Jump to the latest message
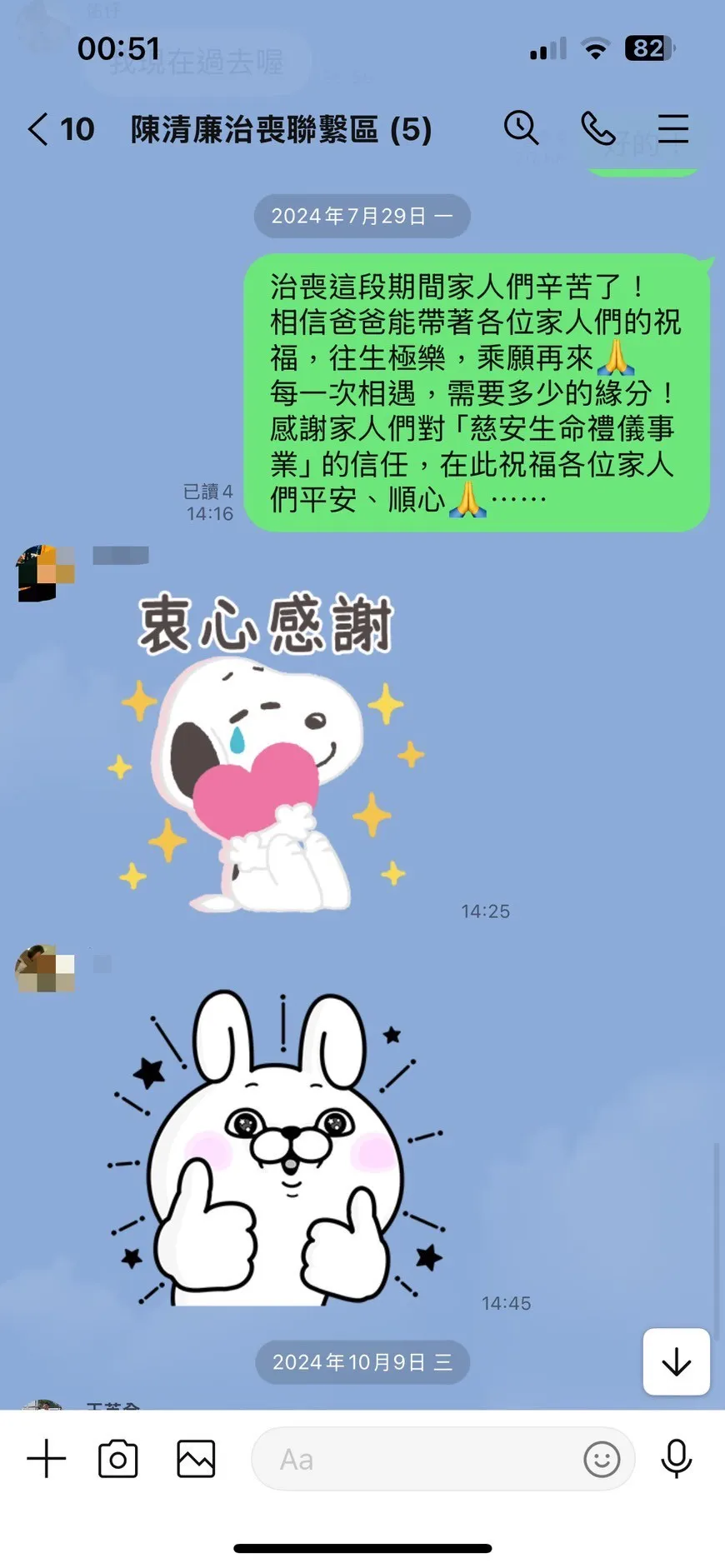The height and width of the screenshot is (1568, 725). click(x=676, y=1361)
